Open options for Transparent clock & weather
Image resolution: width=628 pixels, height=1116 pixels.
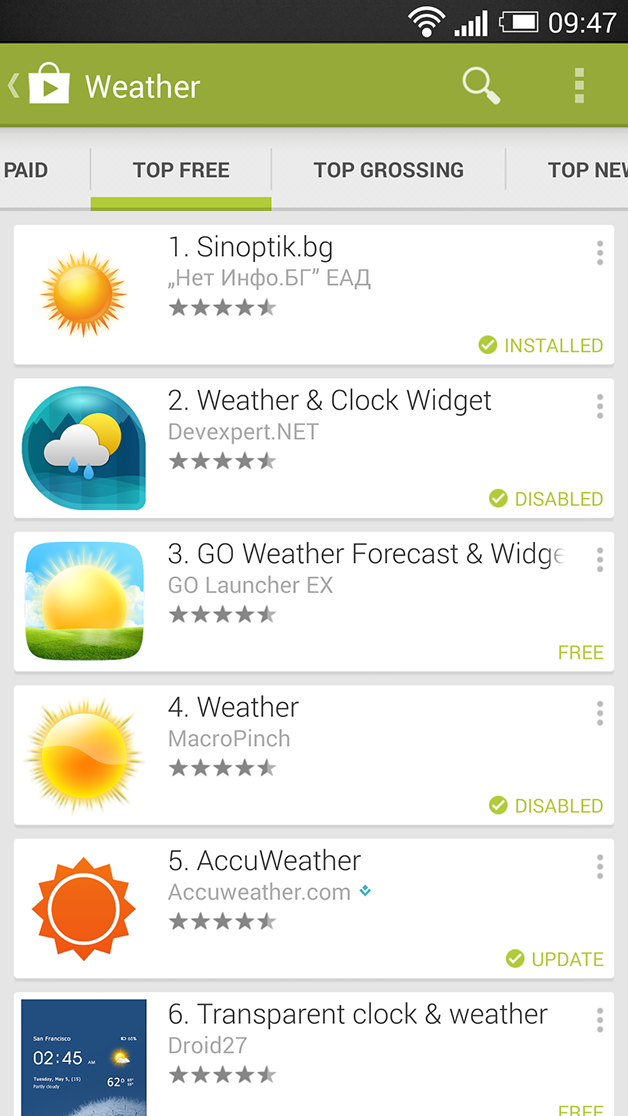(600, 1020)
